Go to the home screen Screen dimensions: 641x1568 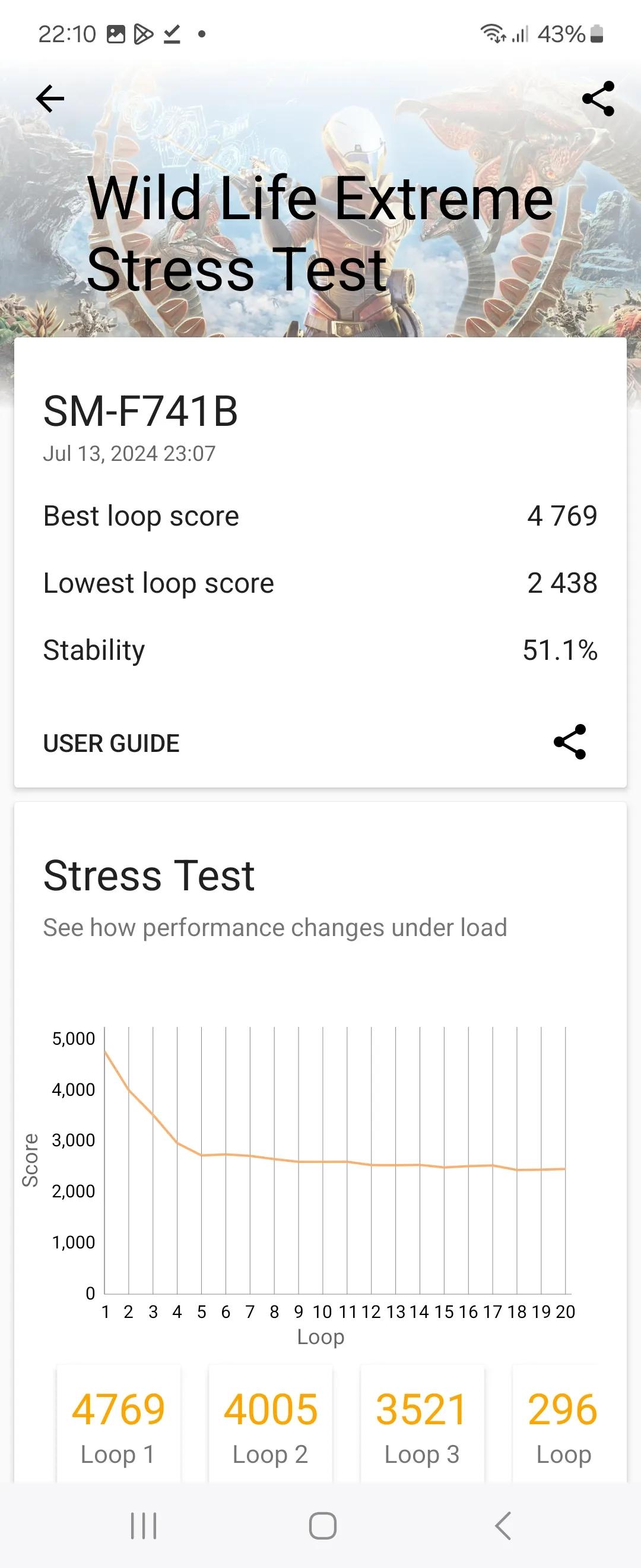[322, 1525]
